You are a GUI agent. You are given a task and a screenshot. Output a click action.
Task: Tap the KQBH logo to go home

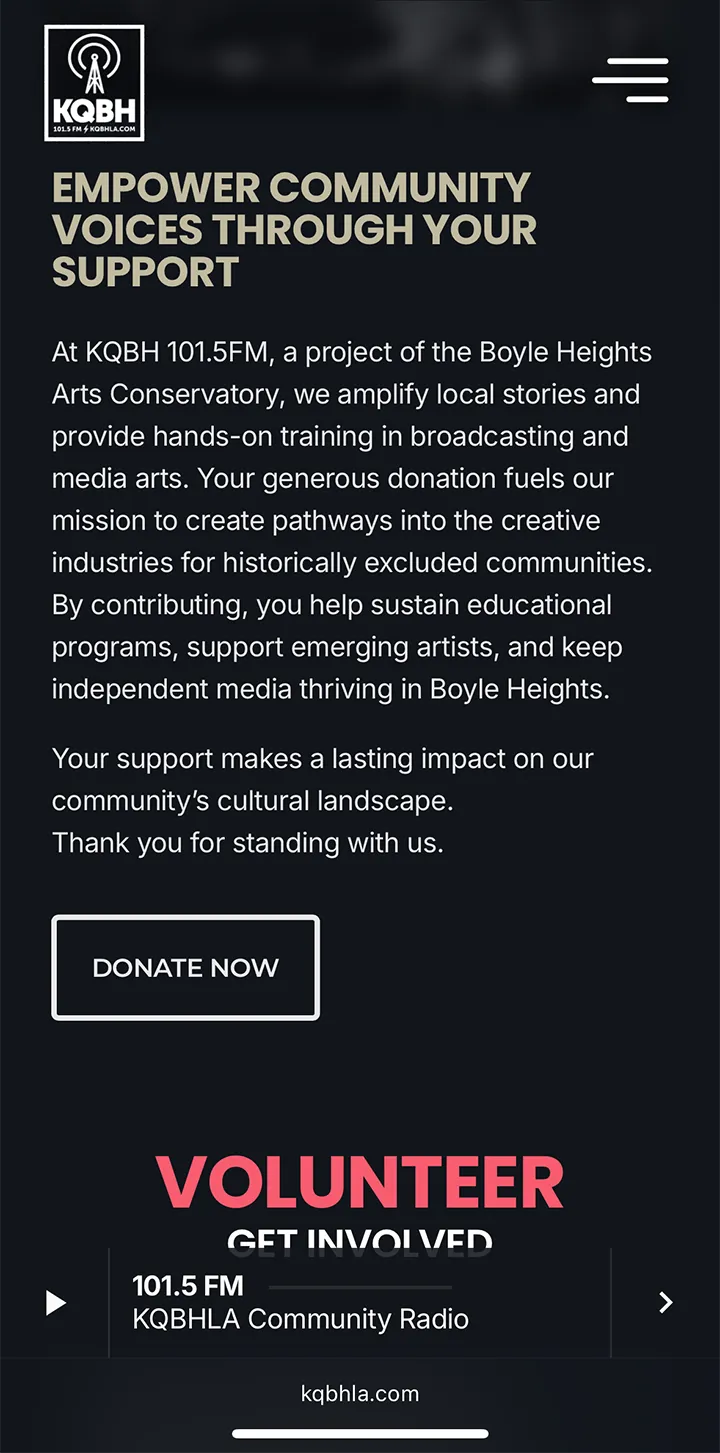94,83
